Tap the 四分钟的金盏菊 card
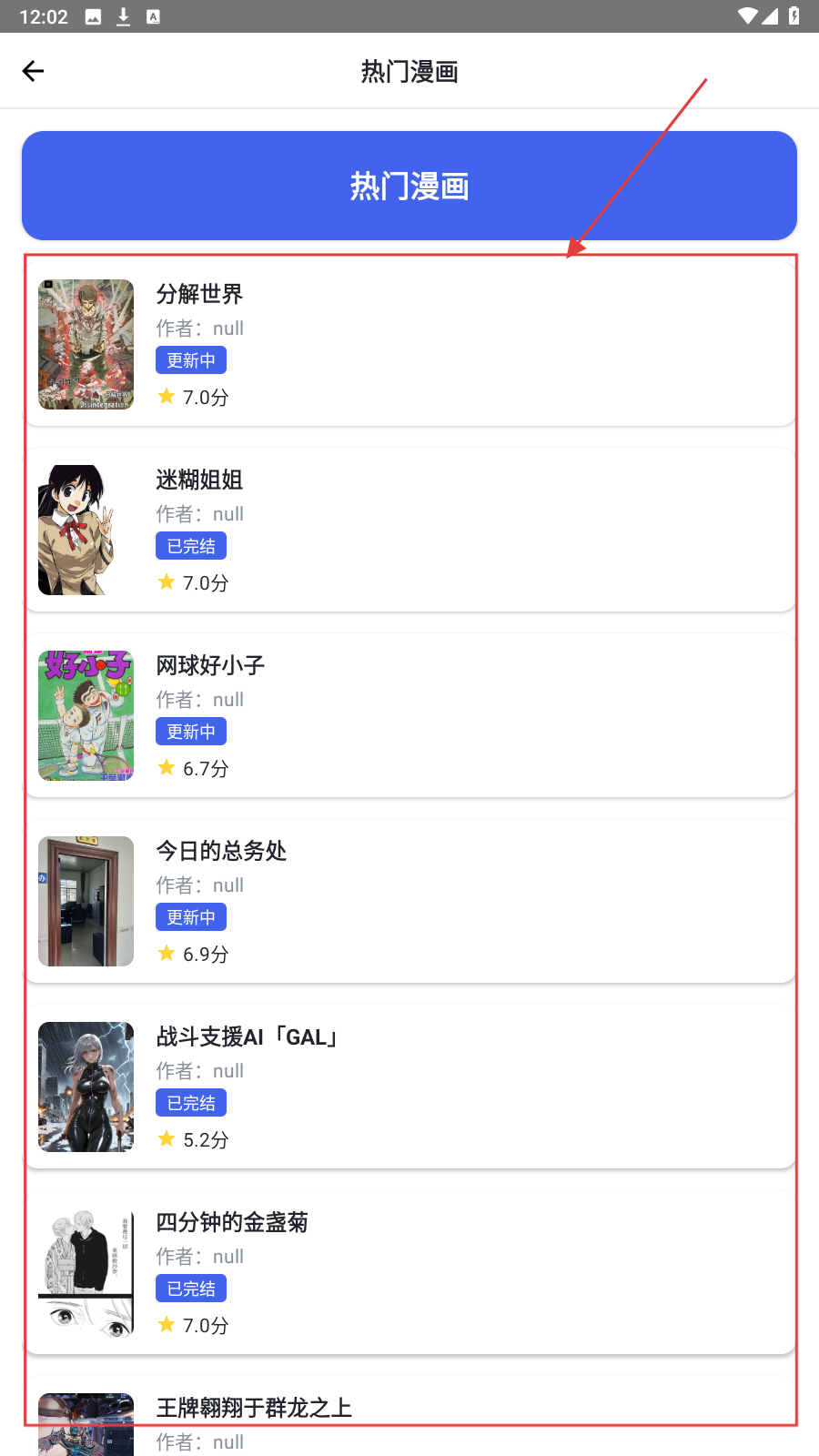 pyautogui.click(x=409, y=1272)
